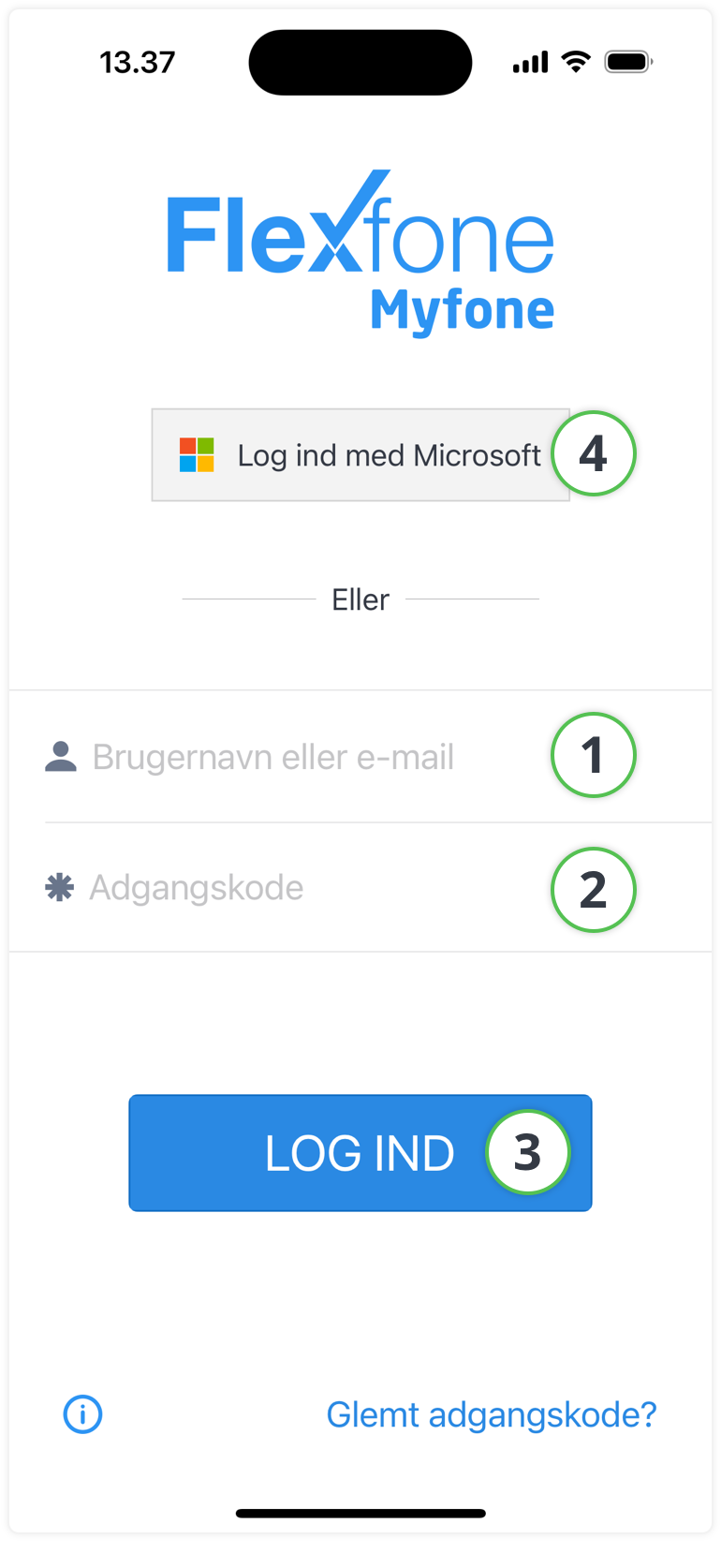721x1568 pixels.
Task: Tap the green circle labeled 2
Action: click(x=593, y=889)
